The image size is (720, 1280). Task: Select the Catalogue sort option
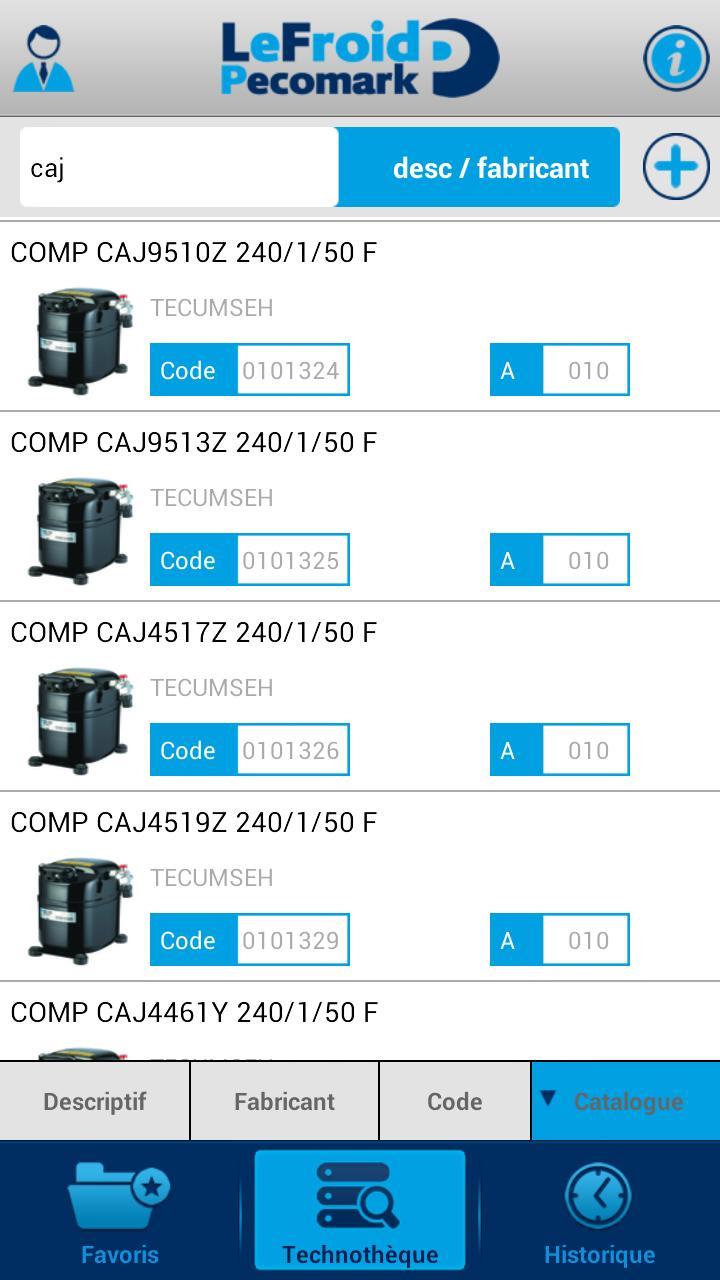(626, 1101)
